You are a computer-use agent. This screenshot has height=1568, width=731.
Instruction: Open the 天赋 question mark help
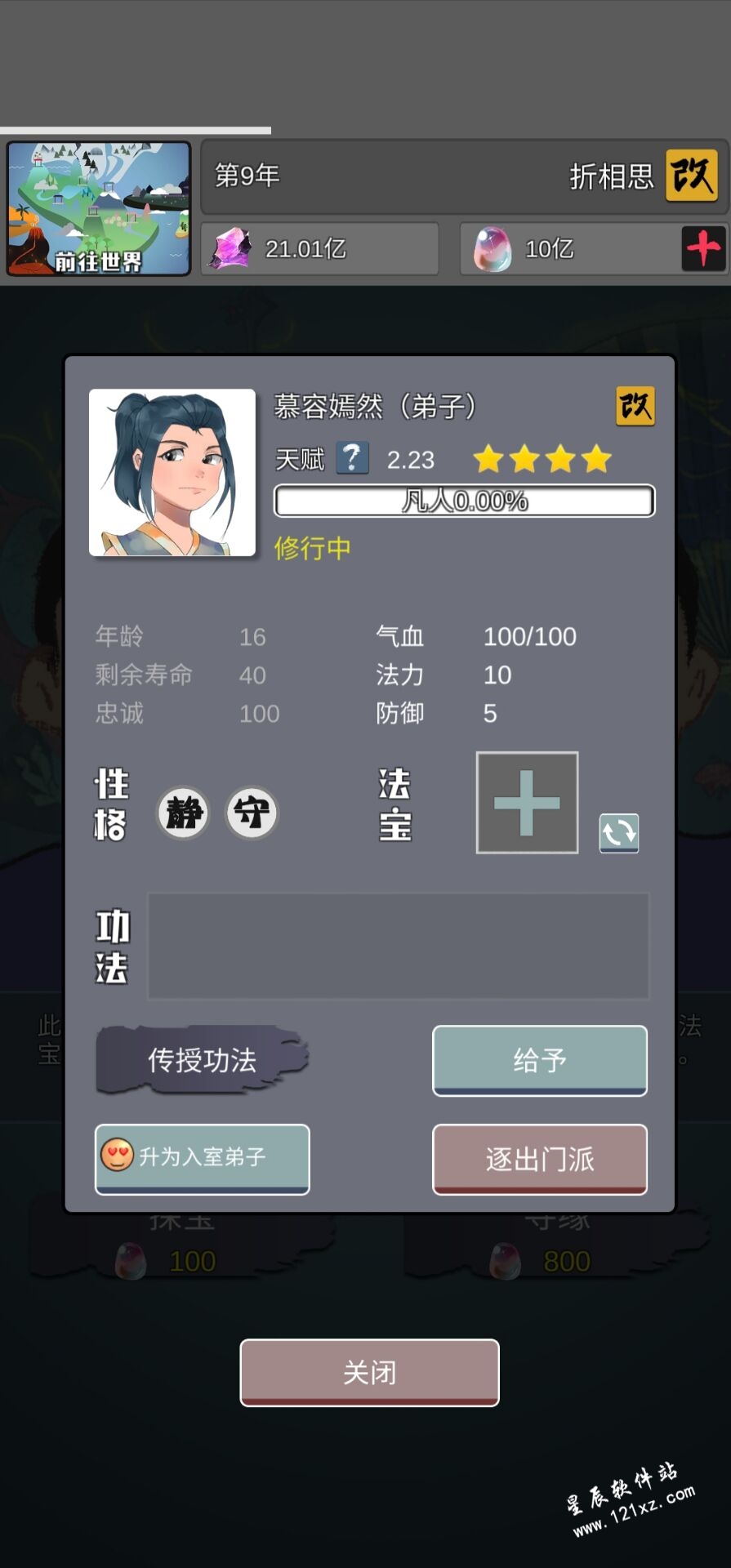352,459
